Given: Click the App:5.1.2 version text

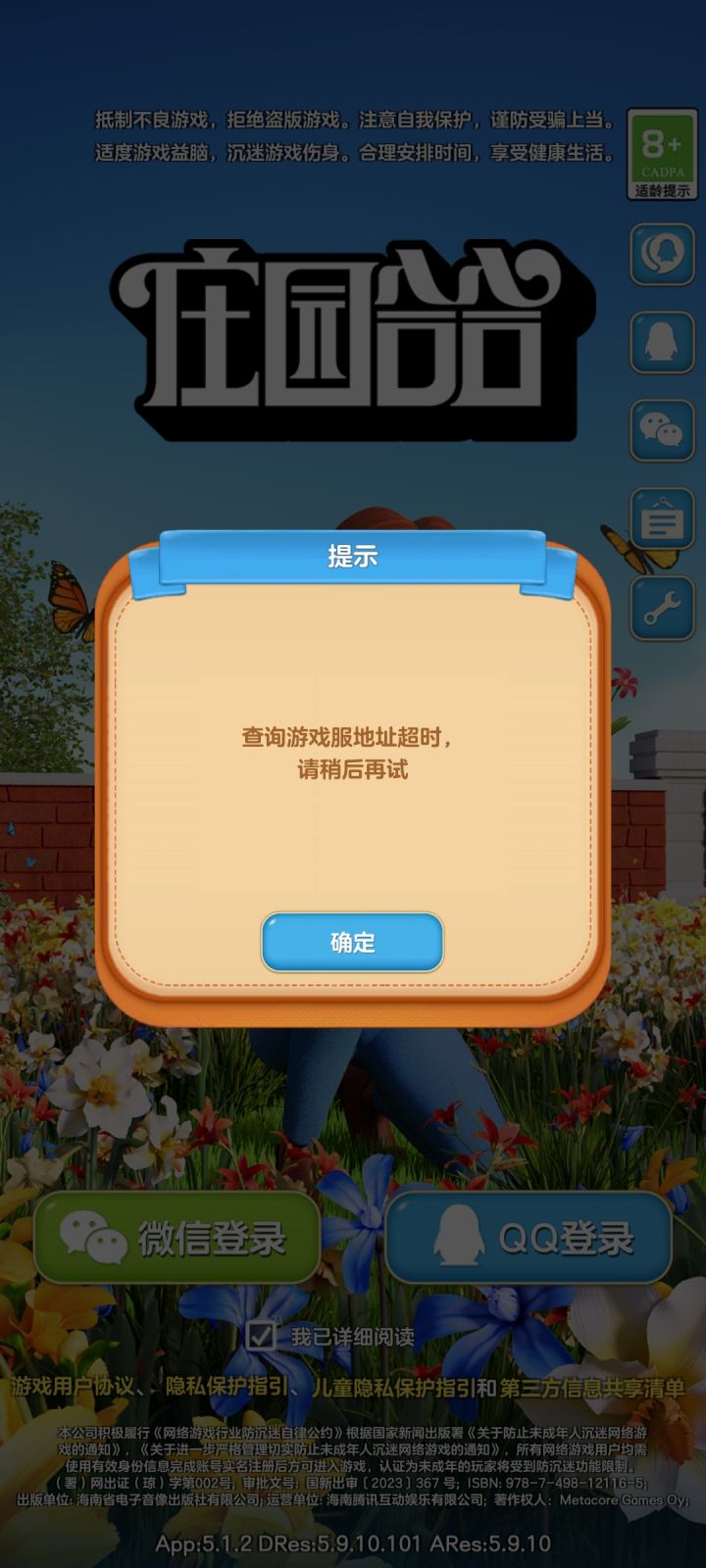Looking at the screenshot, I should (206, 1541).
